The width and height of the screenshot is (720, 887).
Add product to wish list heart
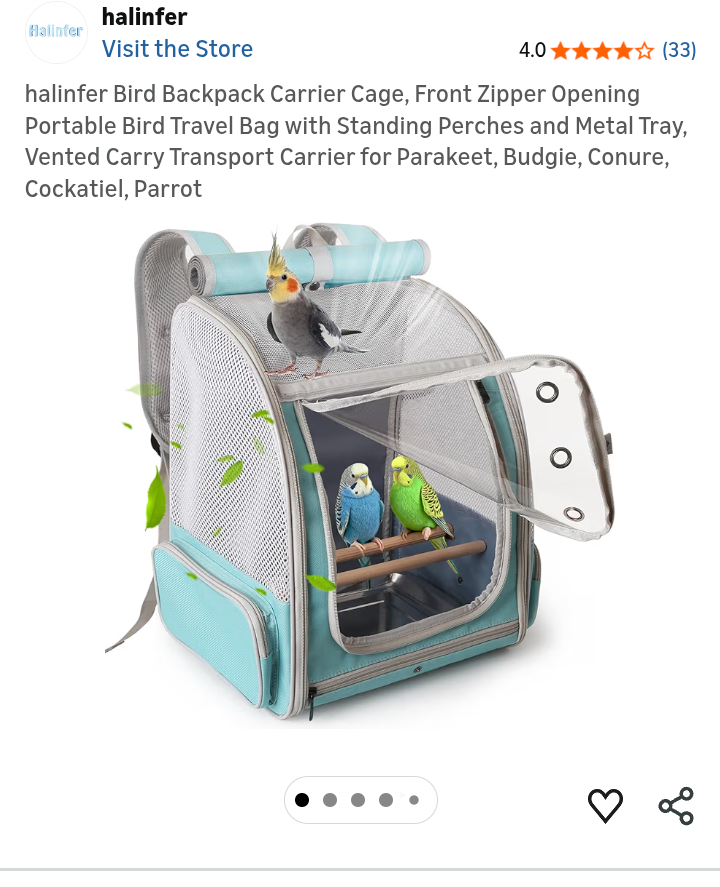605,805
